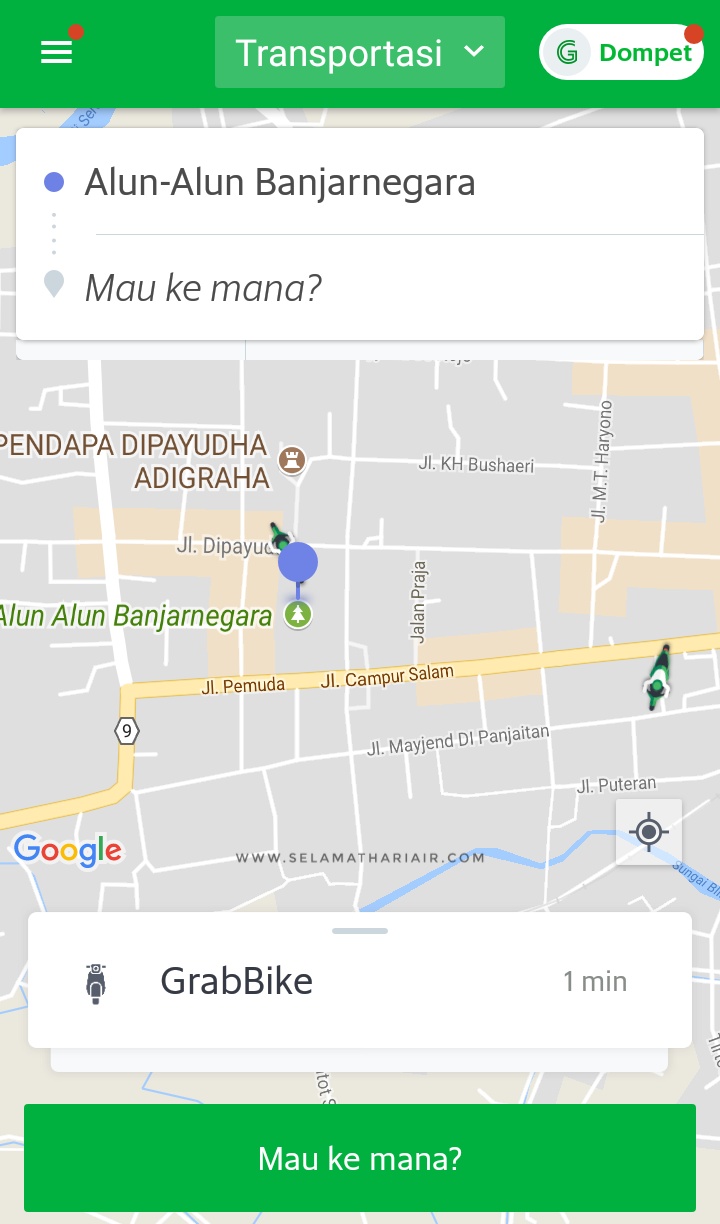The height and width of the screenshot is (1224, 720).
Task: Edit pickup location Alun-Alun Banjarnegara
Action: click(x=280, y=183)
